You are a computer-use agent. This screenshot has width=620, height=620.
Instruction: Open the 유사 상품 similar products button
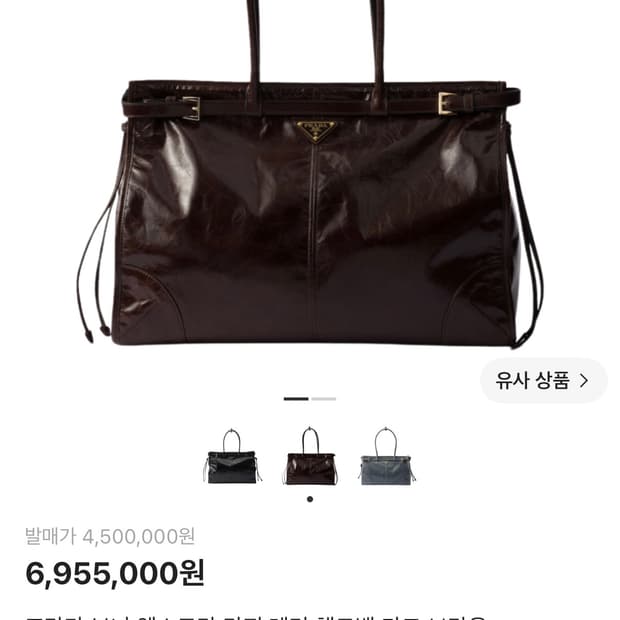[543, 381]
